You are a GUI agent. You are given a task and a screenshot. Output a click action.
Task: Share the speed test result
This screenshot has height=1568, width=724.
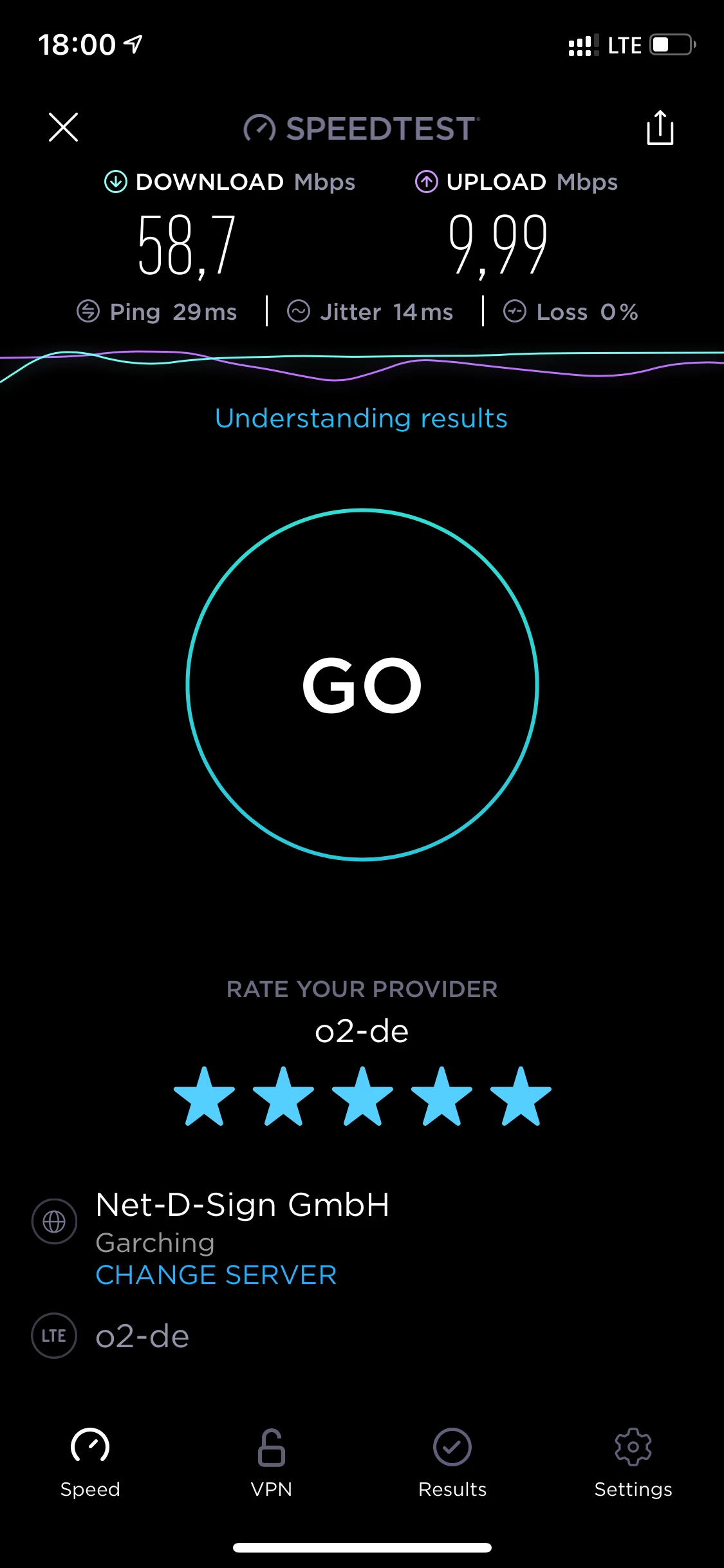[660, 127]
